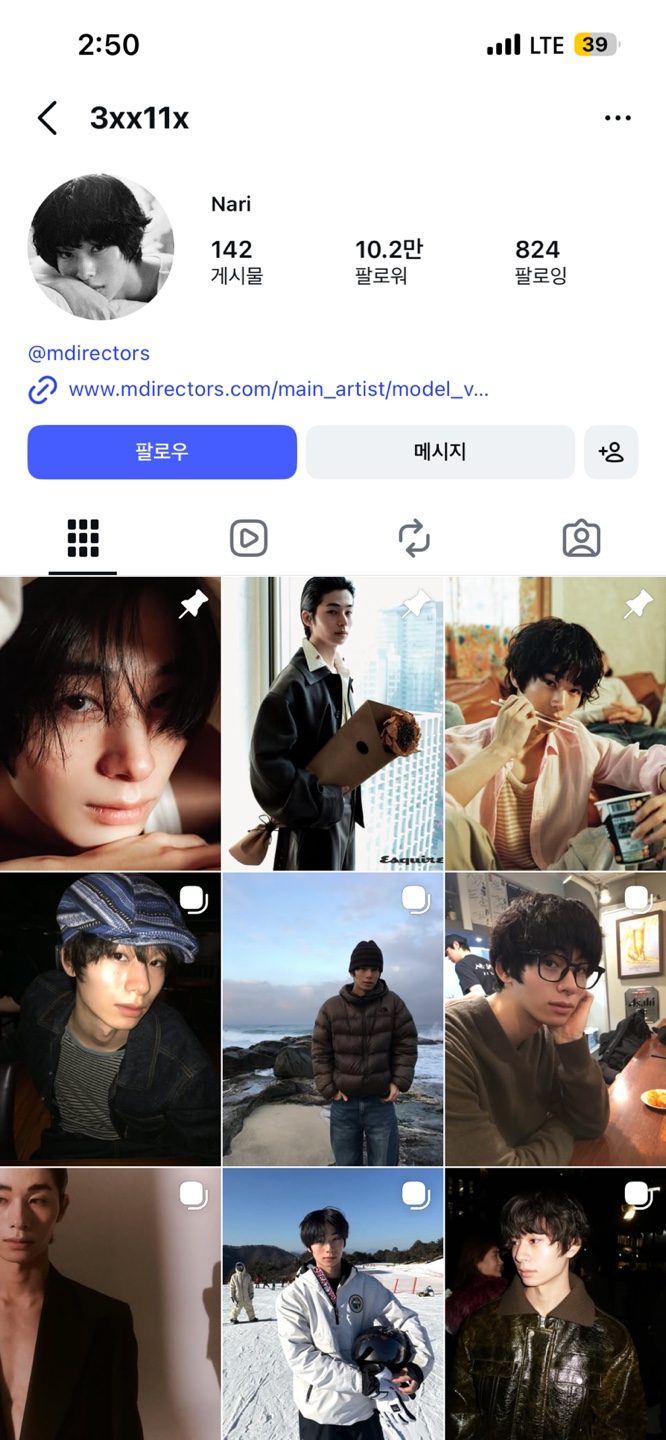Viewport: 666px width, 1440px height.
Task: Switch to the reposts tab
Action: 414,539
